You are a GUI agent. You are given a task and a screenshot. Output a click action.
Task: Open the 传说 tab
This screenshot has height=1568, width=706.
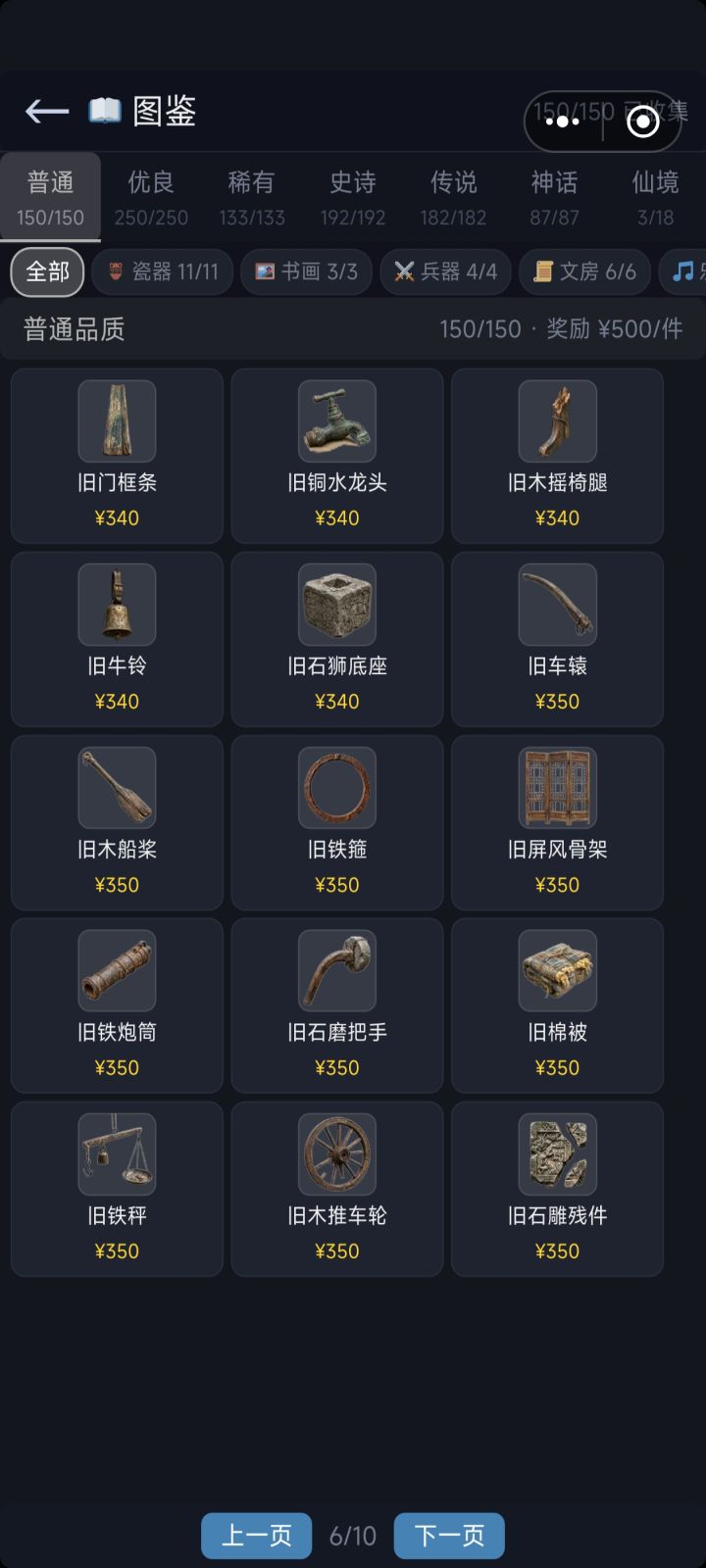pos(452,195)
